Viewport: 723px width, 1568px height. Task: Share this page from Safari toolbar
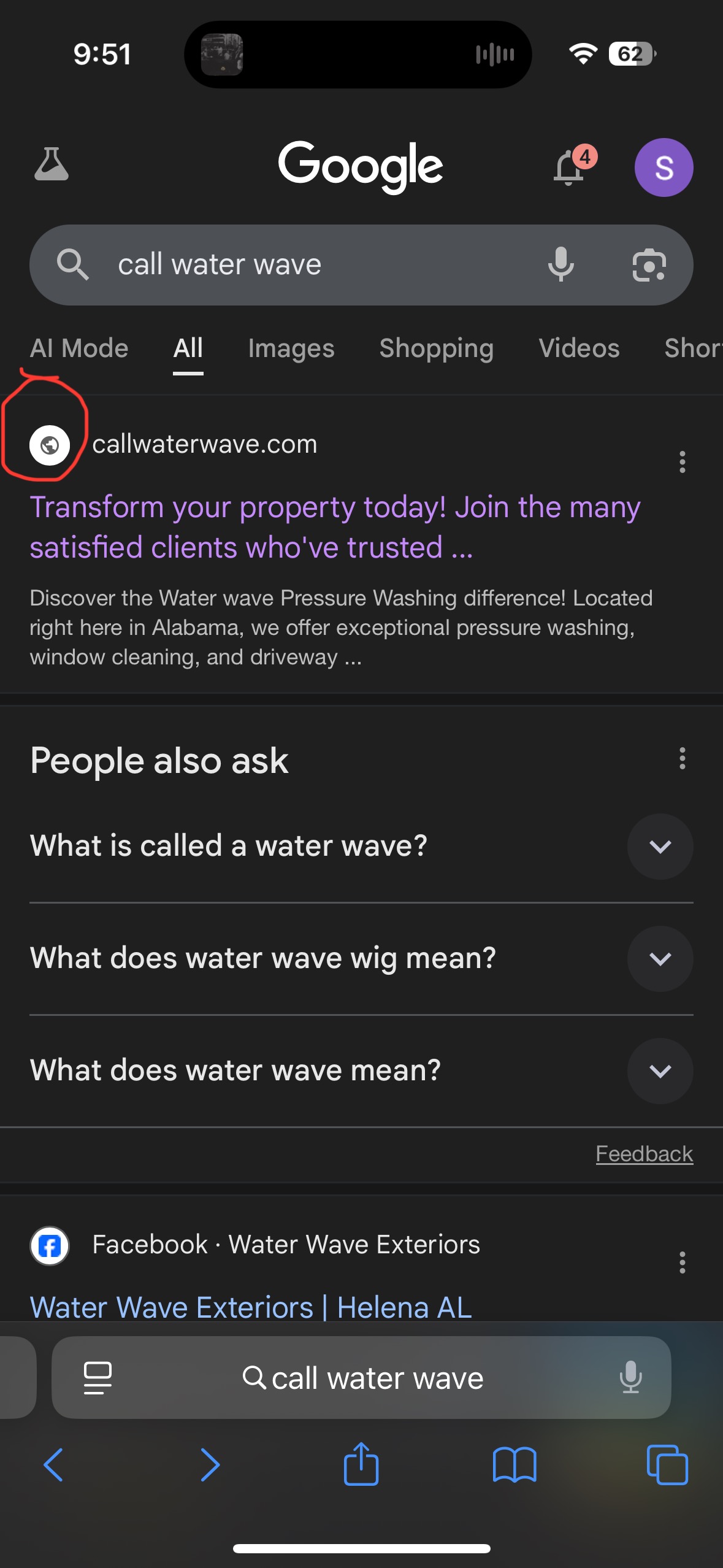click(361, 1464)
